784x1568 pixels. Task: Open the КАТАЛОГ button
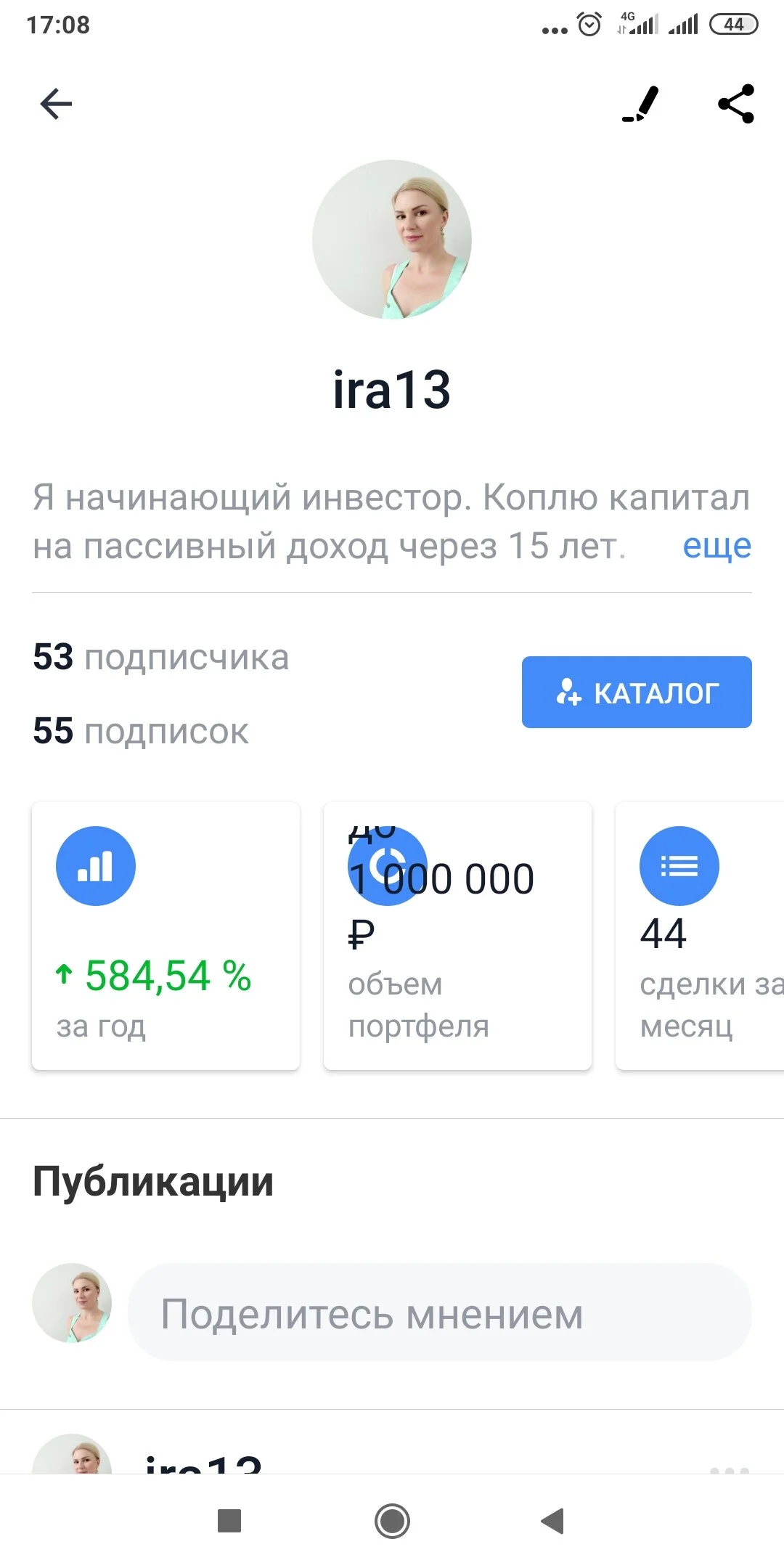pos(637,692)
